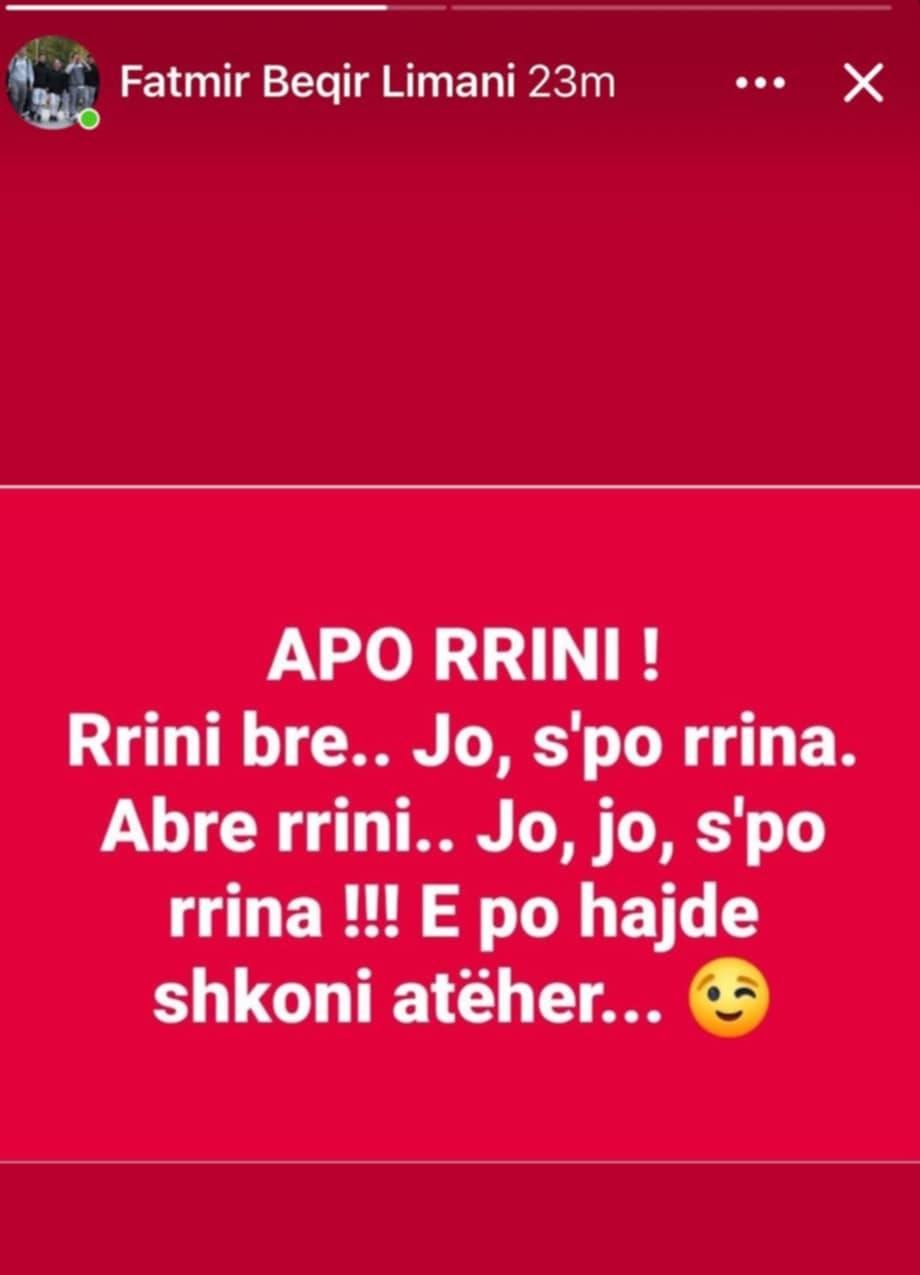Screen dimensions: 920x1275
Task: Tap the name Fatmir Beqir Limani
Action: pyautogui.click(x=318, y=85)
